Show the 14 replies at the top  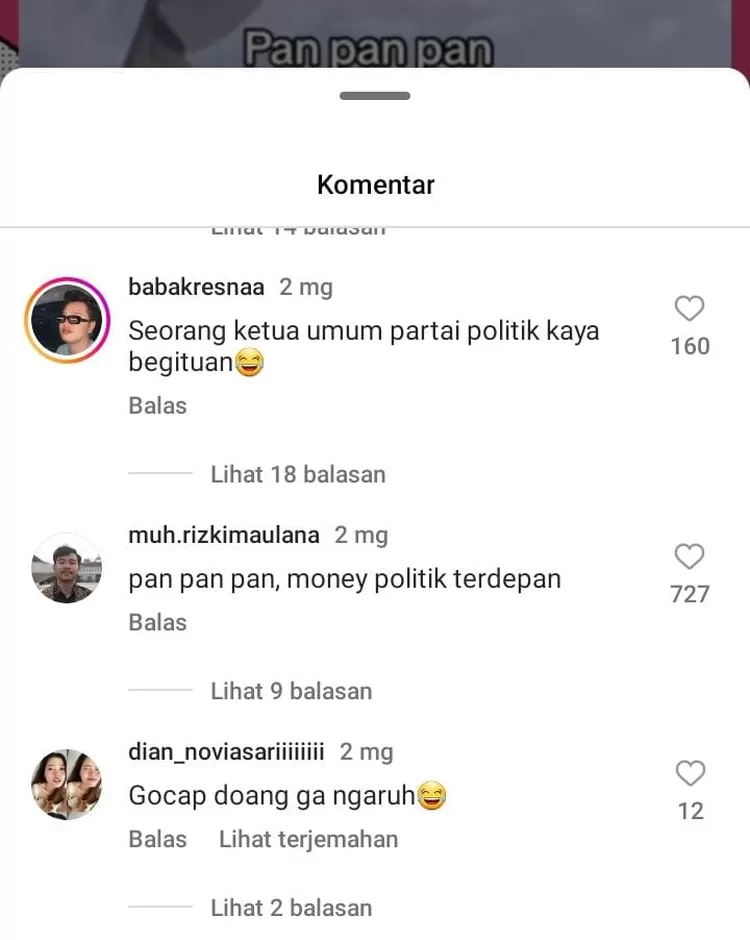pyautogui.click(x=297, y=226)
